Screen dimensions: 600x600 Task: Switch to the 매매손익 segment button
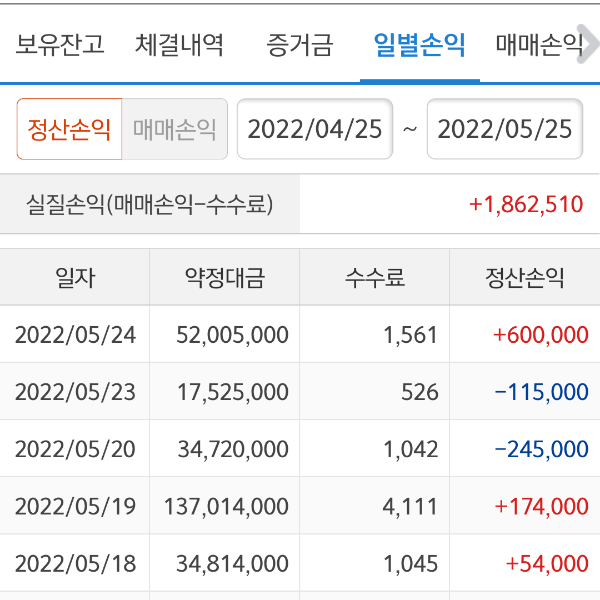[x=174, y=130]
